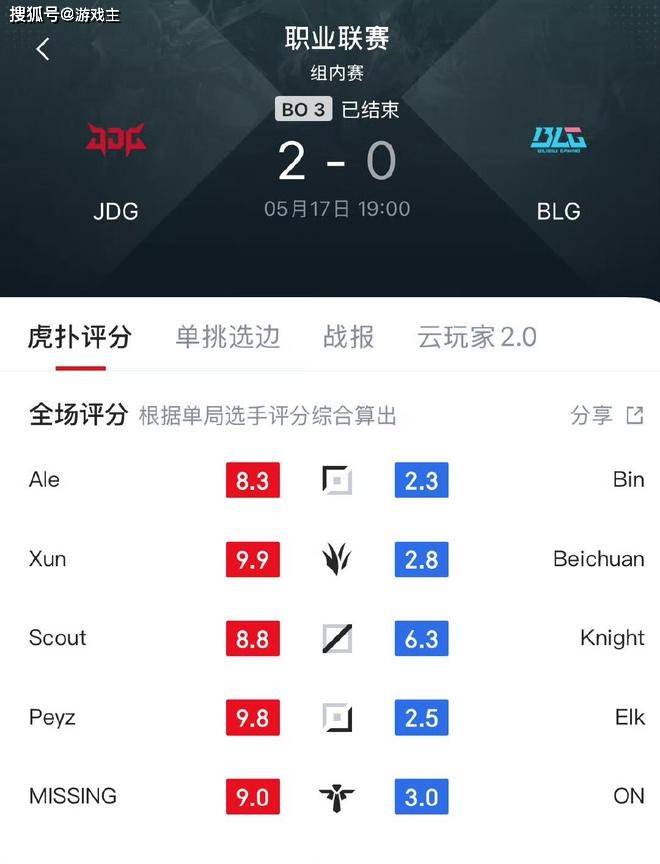Open Elk's 2.5 rating
Image resolution: width=660 pixels, height=864 pixels.
point(421,718)
